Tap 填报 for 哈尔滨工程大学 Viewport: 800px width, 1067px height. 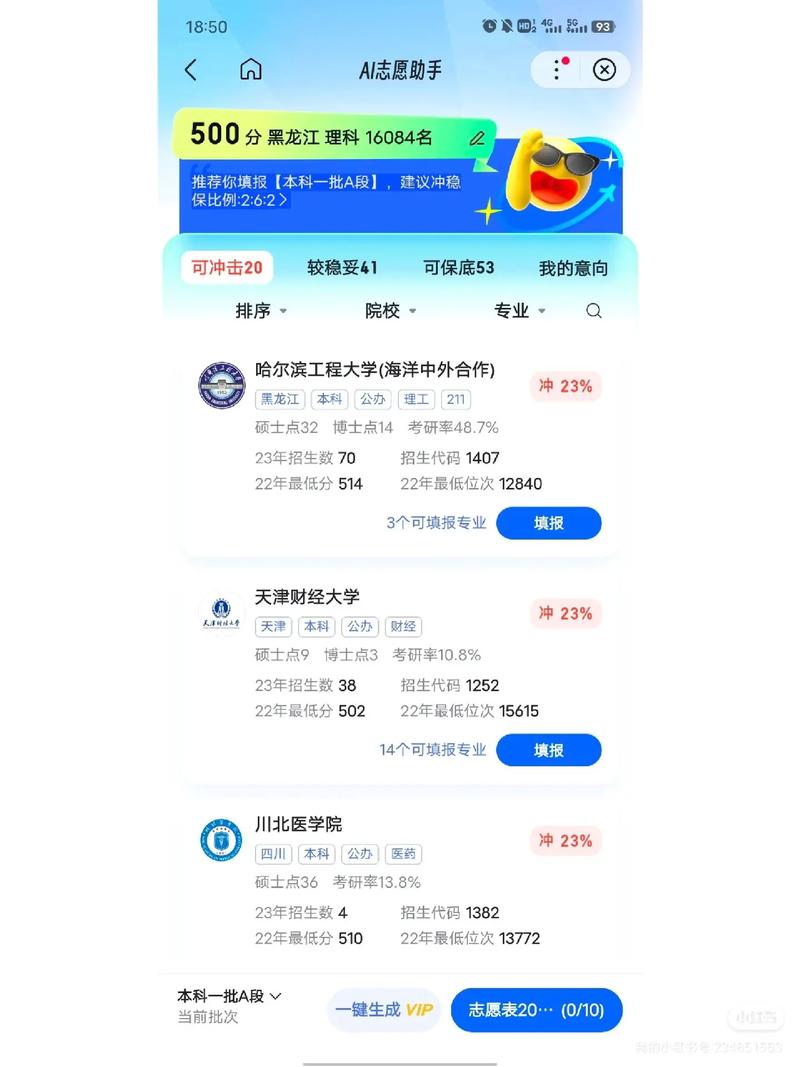point(548,523)
